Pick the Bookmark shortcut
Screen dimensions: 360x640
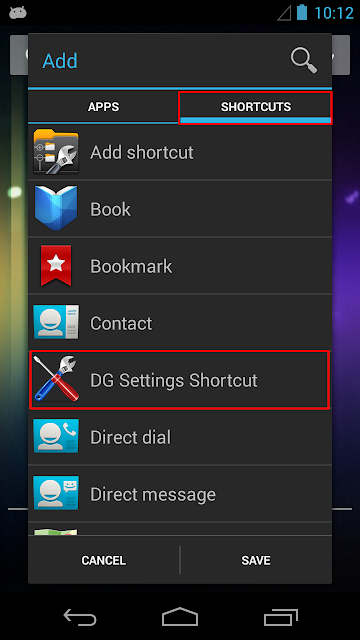(x=180, y=266)
